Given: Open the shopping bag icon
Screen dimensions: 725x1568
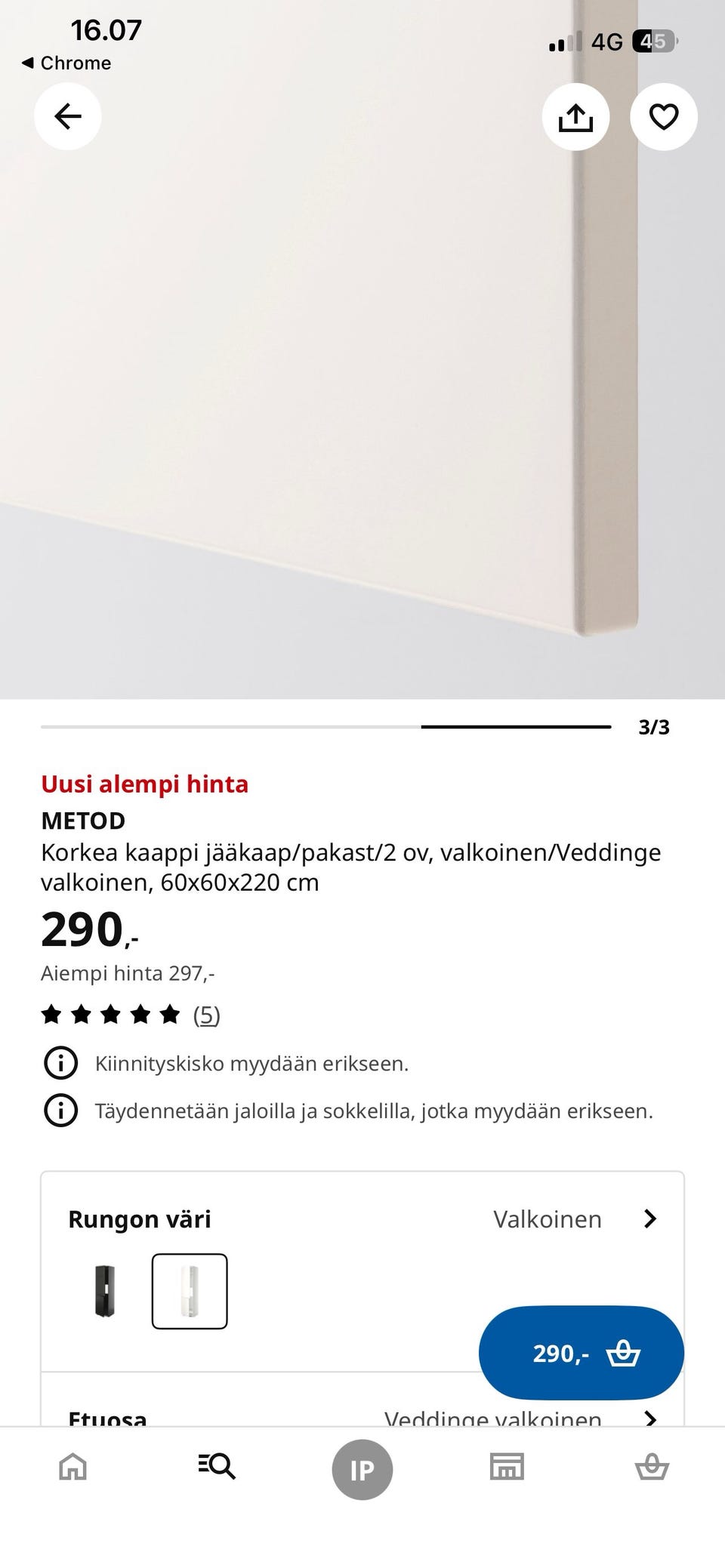Looking at the screenshot, I should coord(652,1467).
